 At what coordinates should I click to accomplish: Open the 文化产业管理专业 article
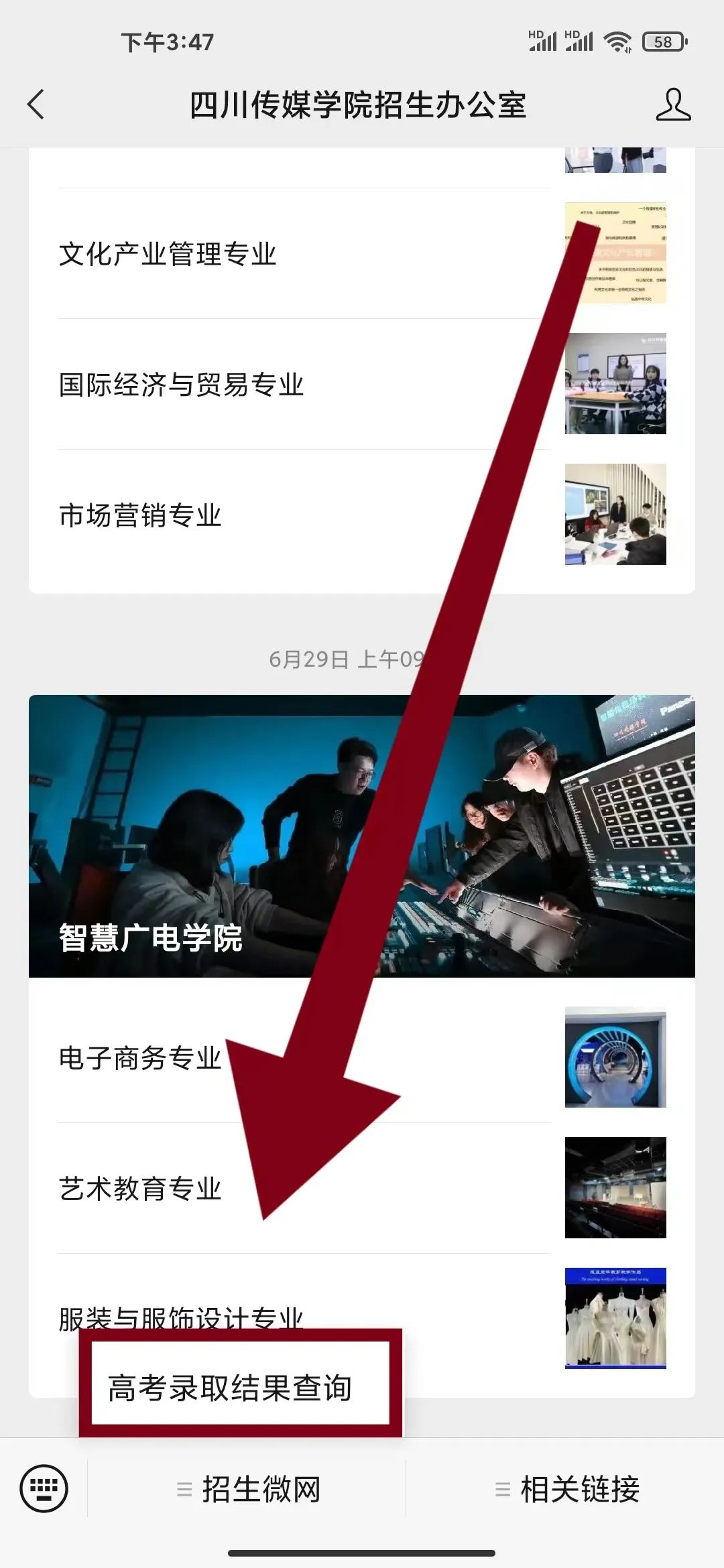168,254
